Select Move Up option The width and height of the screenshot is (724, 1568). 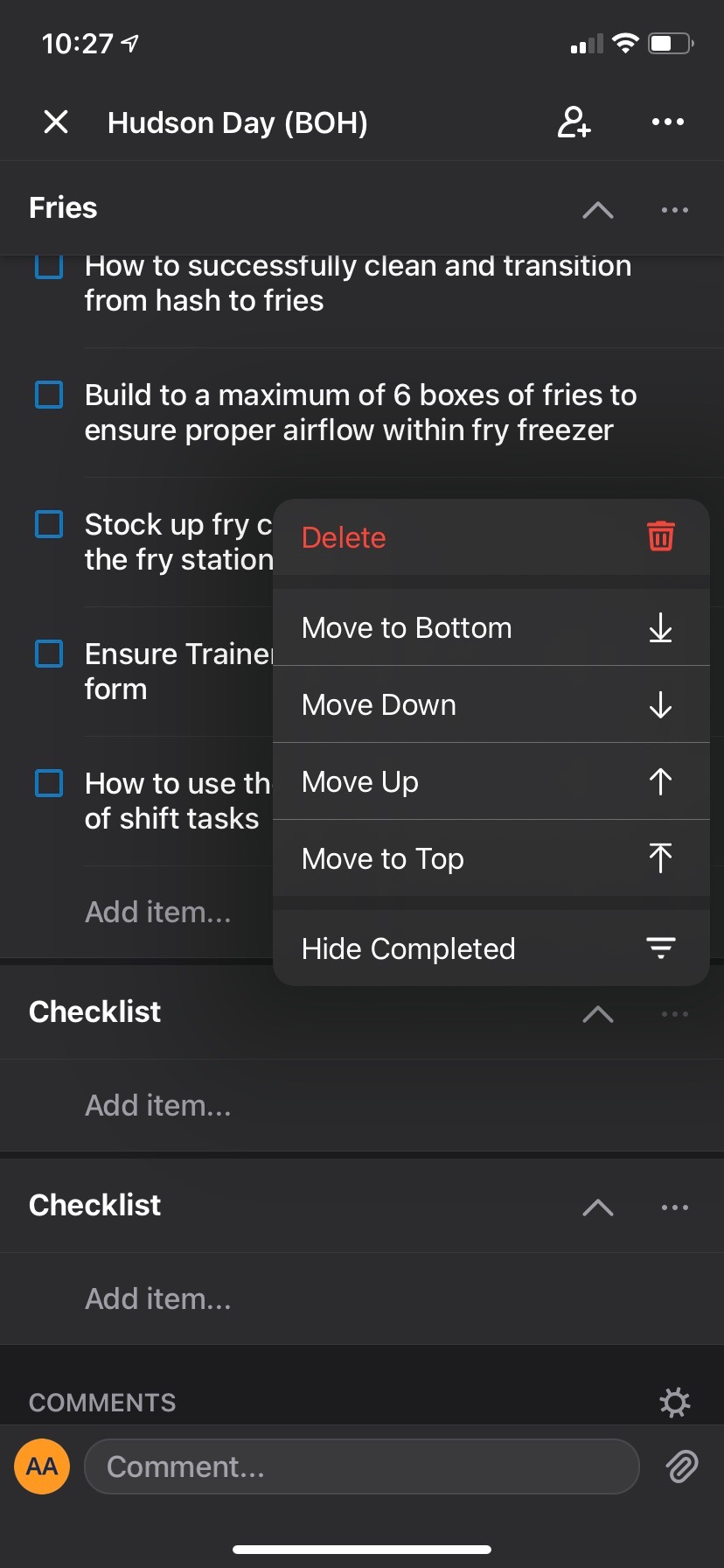pyautogui.click(x=491, y=781)
